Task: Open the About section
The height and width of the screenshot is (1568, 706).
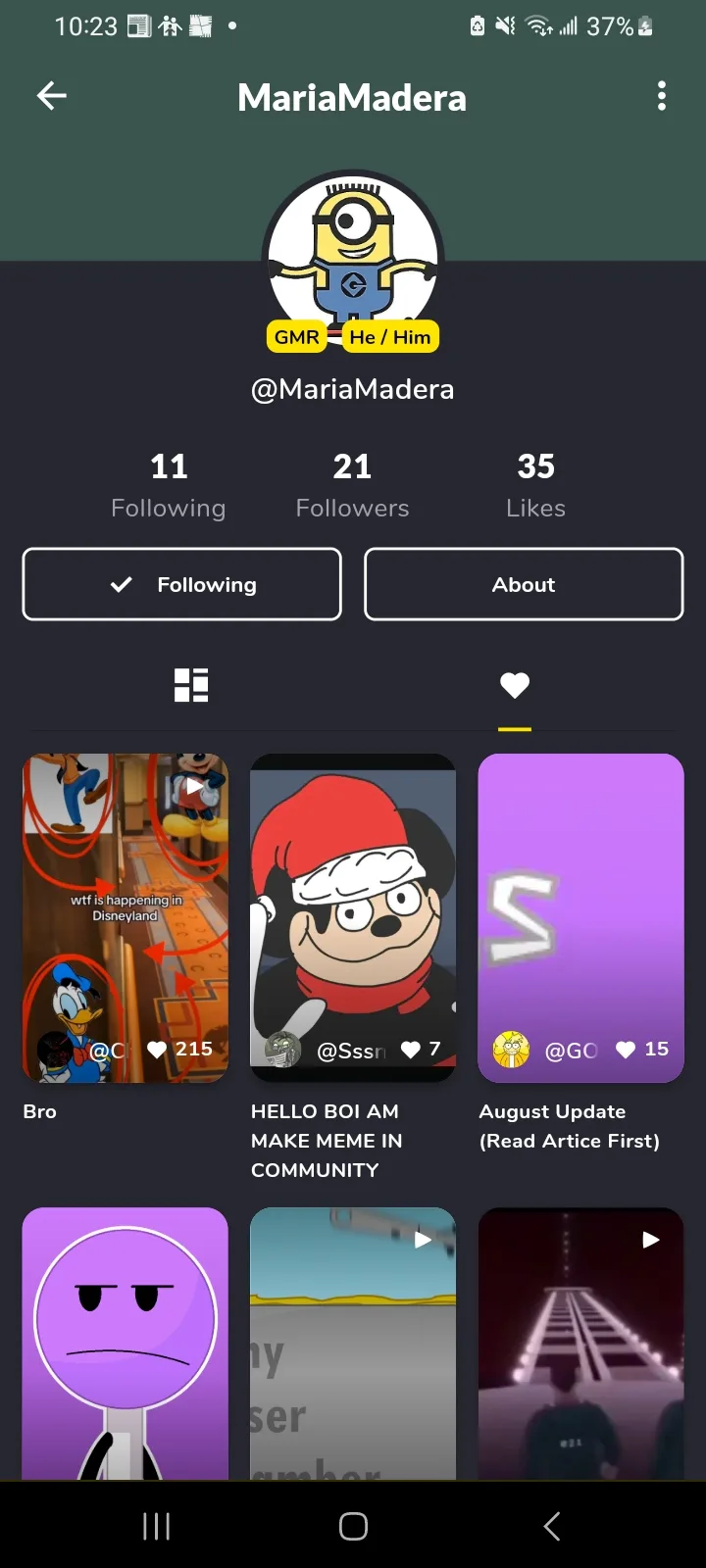Action: tap(524, 584)
